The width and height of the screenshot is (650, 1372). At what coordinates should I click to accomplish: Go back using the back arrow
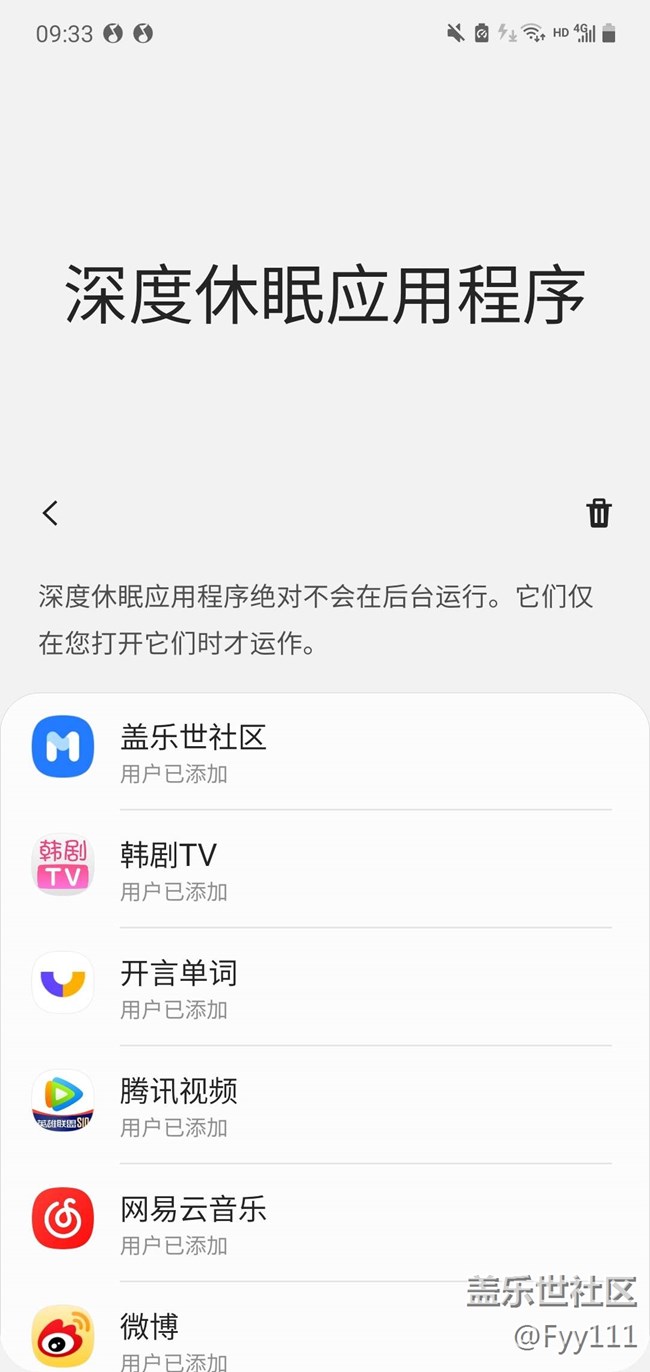[x=50, y=513]
